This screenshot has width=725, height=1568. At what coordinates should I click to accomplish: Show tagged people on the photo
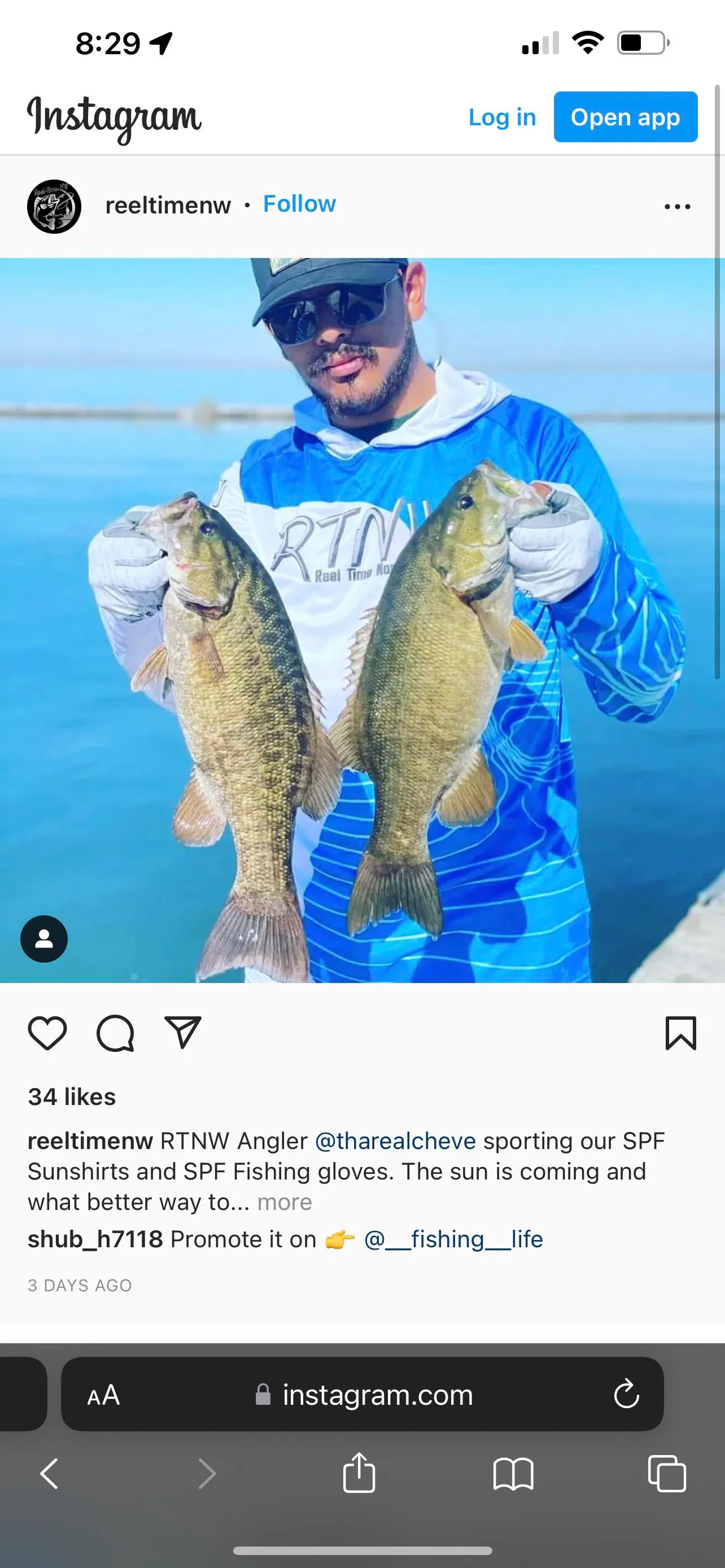click(44, 938)
